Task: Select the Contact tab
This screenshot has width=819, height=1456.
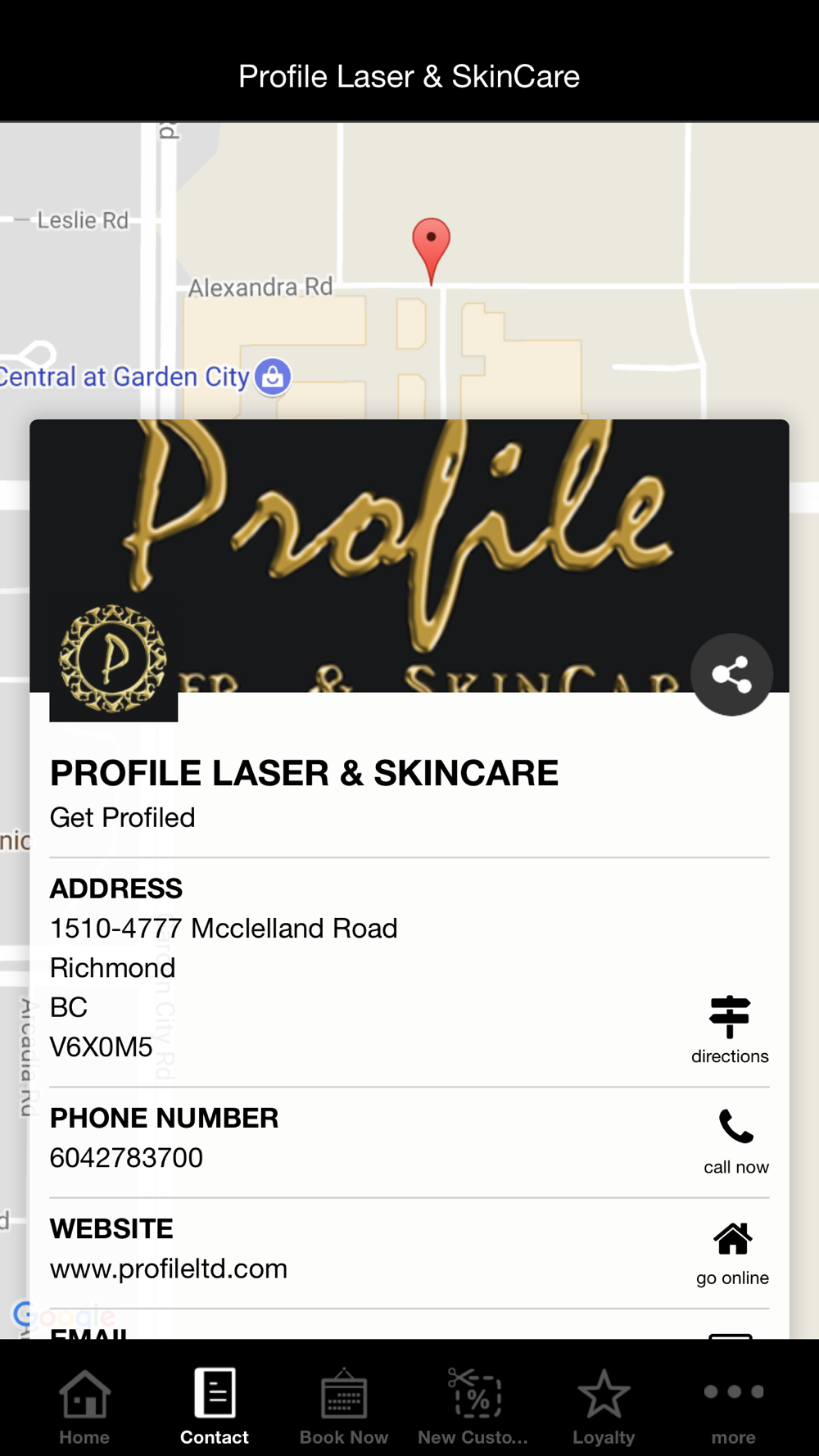Action: click(215, 1406)
